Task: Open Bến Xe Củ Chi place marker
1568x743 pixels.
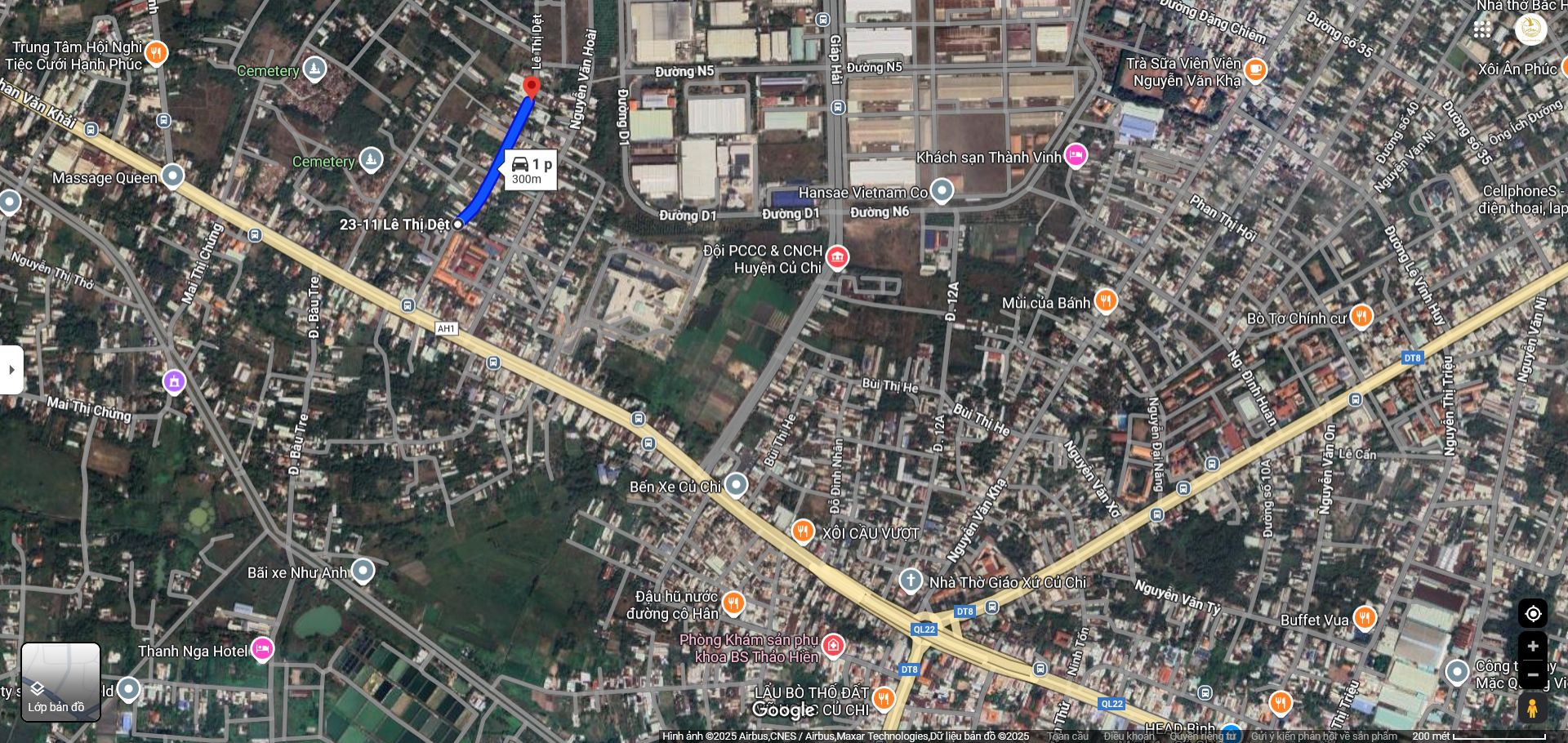Action: click(736, 485)
